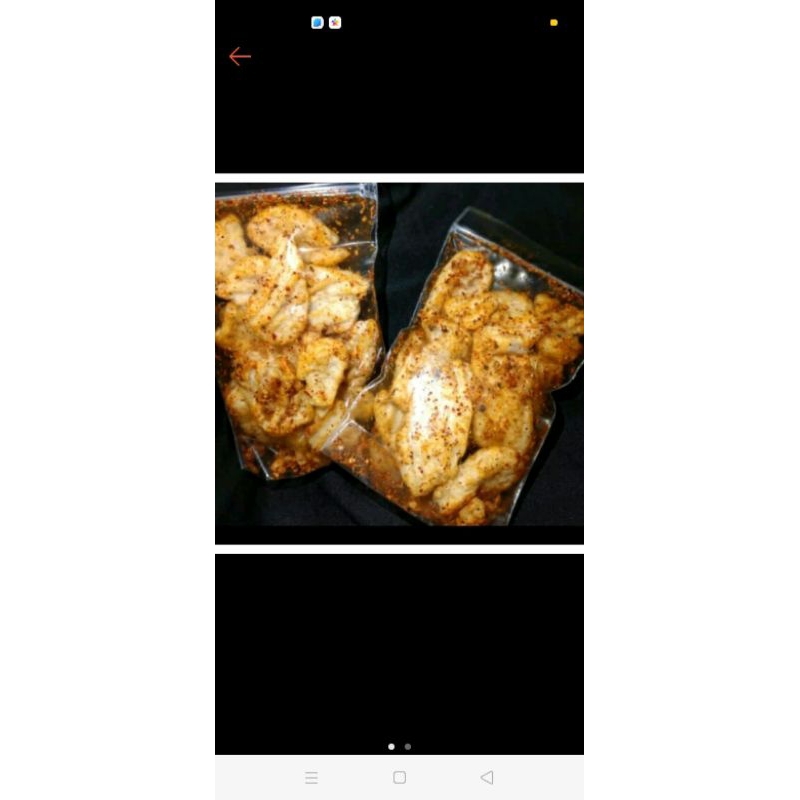
Task: Go to the system home screen
Action: tap(399, 777)
